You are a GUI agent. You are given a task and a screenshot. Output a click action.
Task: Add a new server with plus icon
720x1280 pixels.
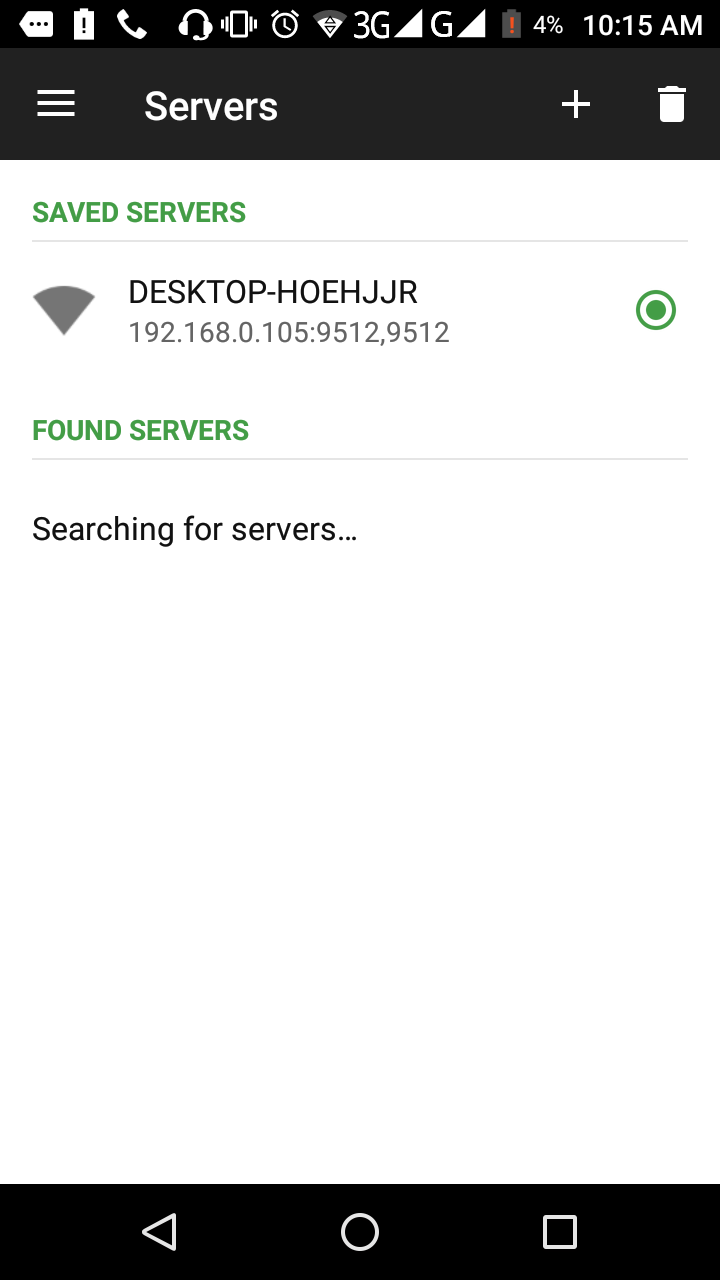(x=575, y=104)
